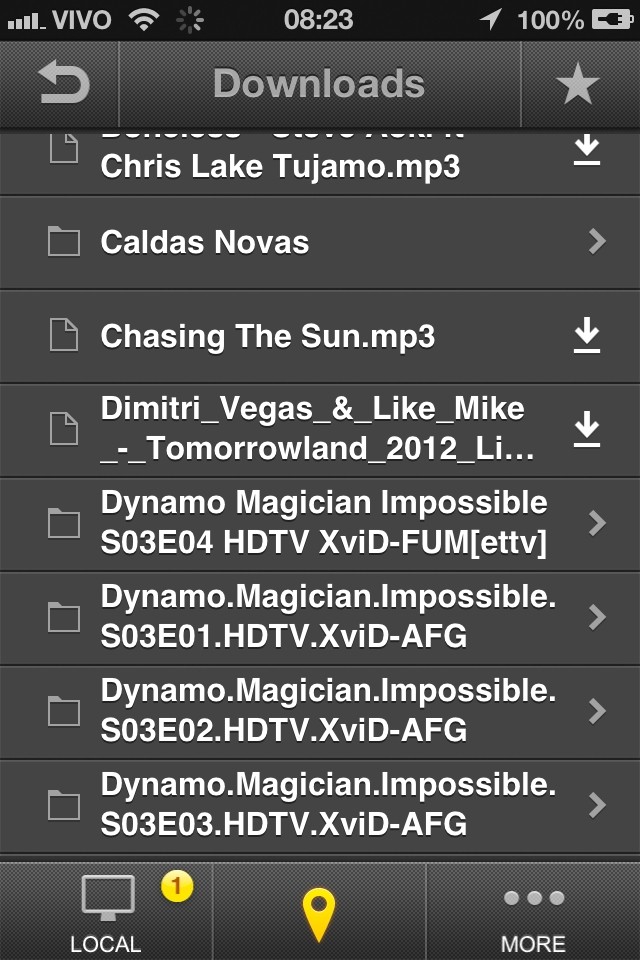The image size is (640, 960).
Task: Open the Dimitri Vegas & Like Mike file row
Action: [x=300, y=430]
